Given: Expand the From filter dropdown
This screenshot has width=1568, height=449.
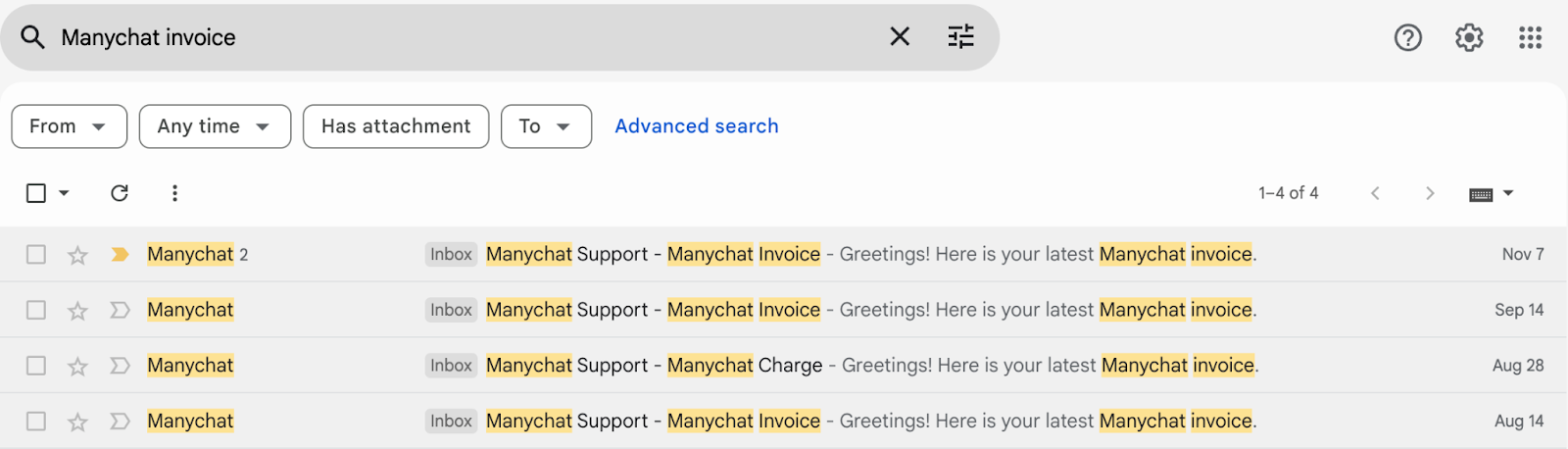Looking at the screenshot, I should pyautogui.click(x=69, y=126).
